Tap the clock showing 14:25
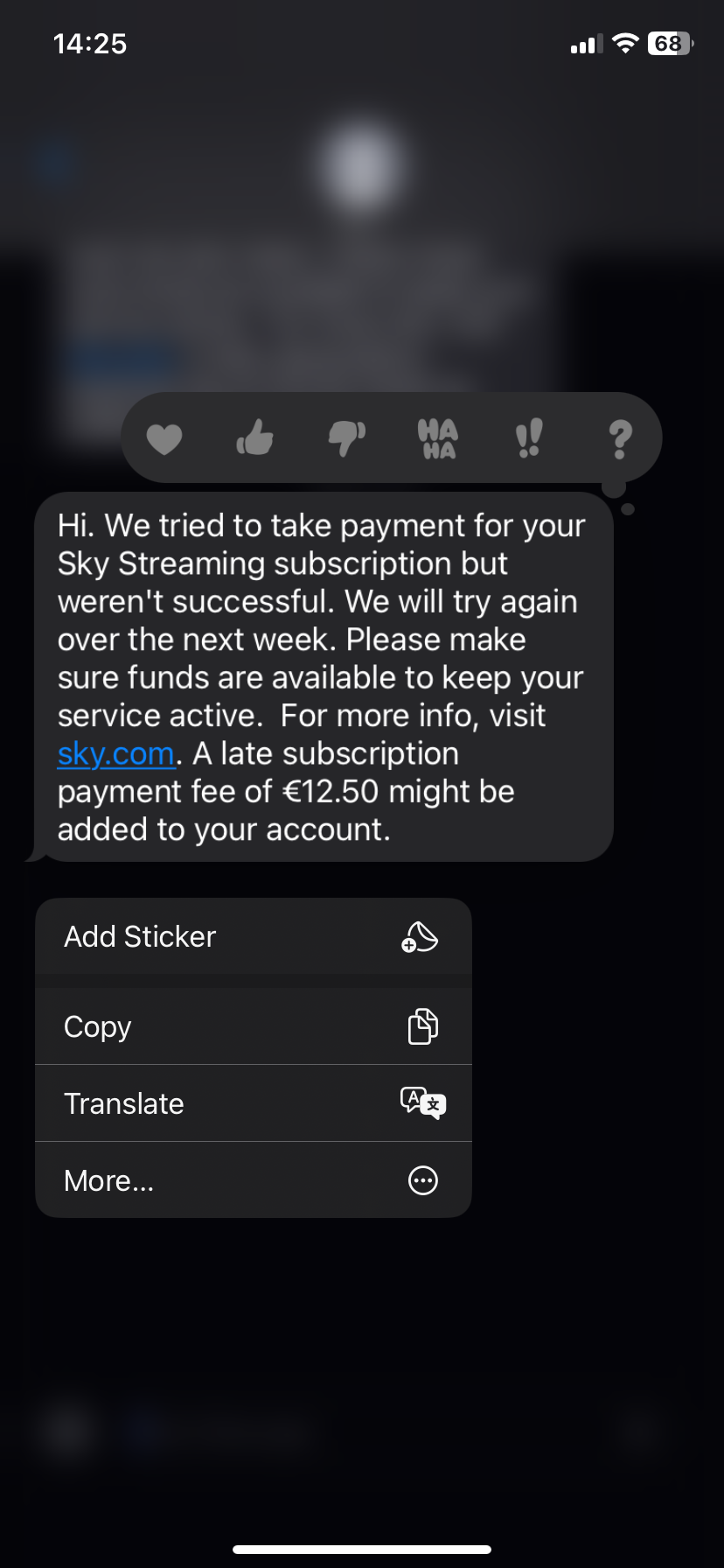The width and height of the screenshot is (724, 1568). pyautogui.click(x=89, y=43)
